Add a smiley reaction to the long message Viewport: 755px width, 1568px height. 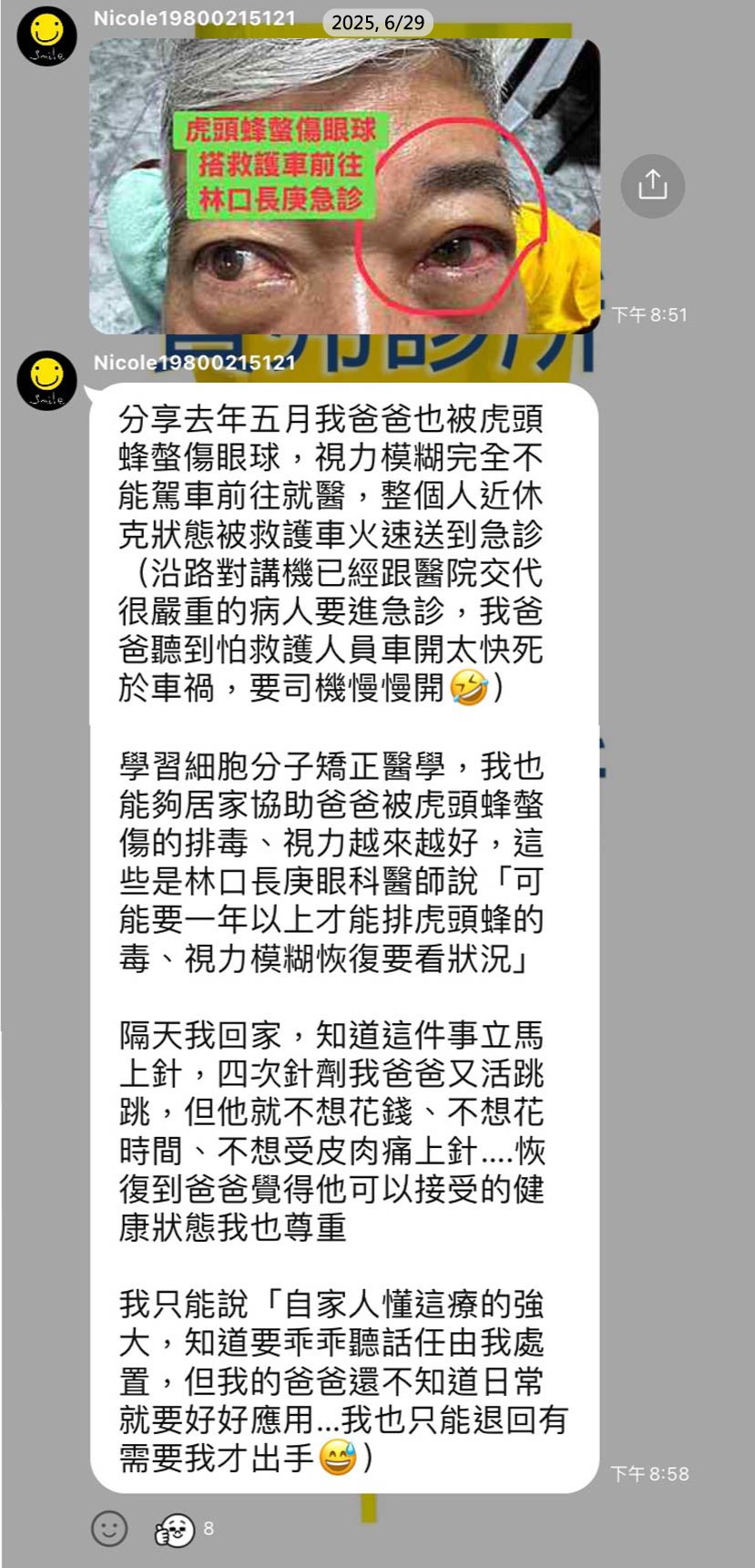point(109,1528)
